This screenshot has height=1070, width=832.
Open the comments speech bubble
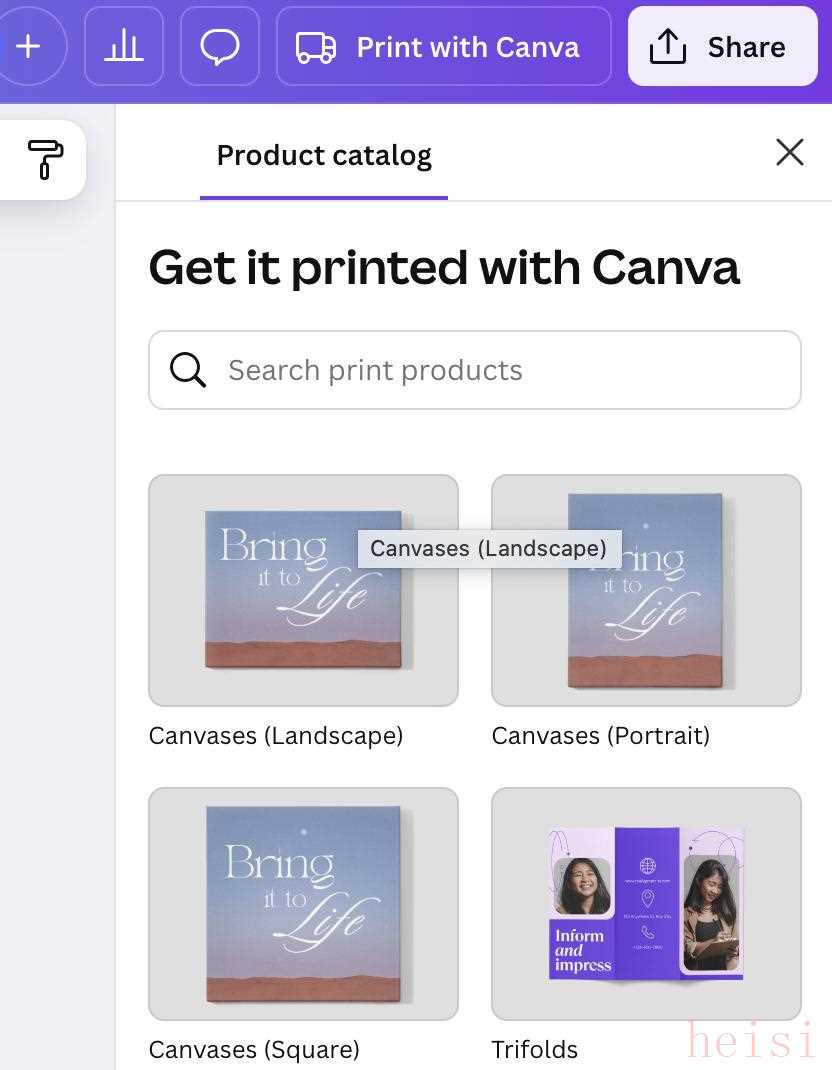coord(219,46)
